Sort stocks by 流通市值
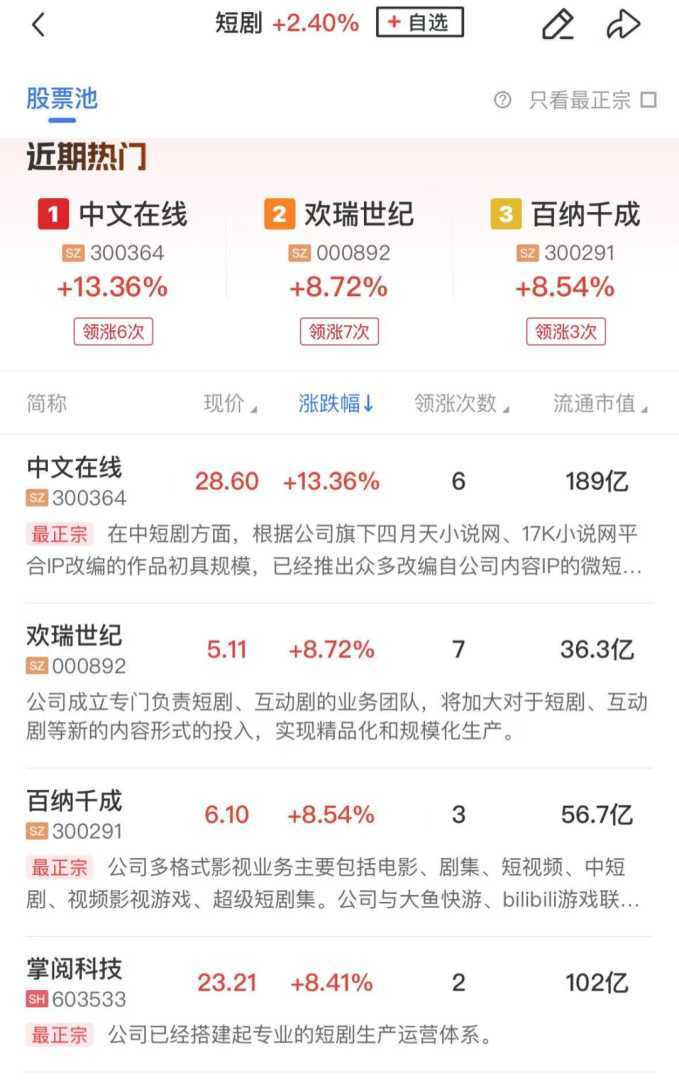Screen dimensions: 679x1080 (x=600, y=403)
